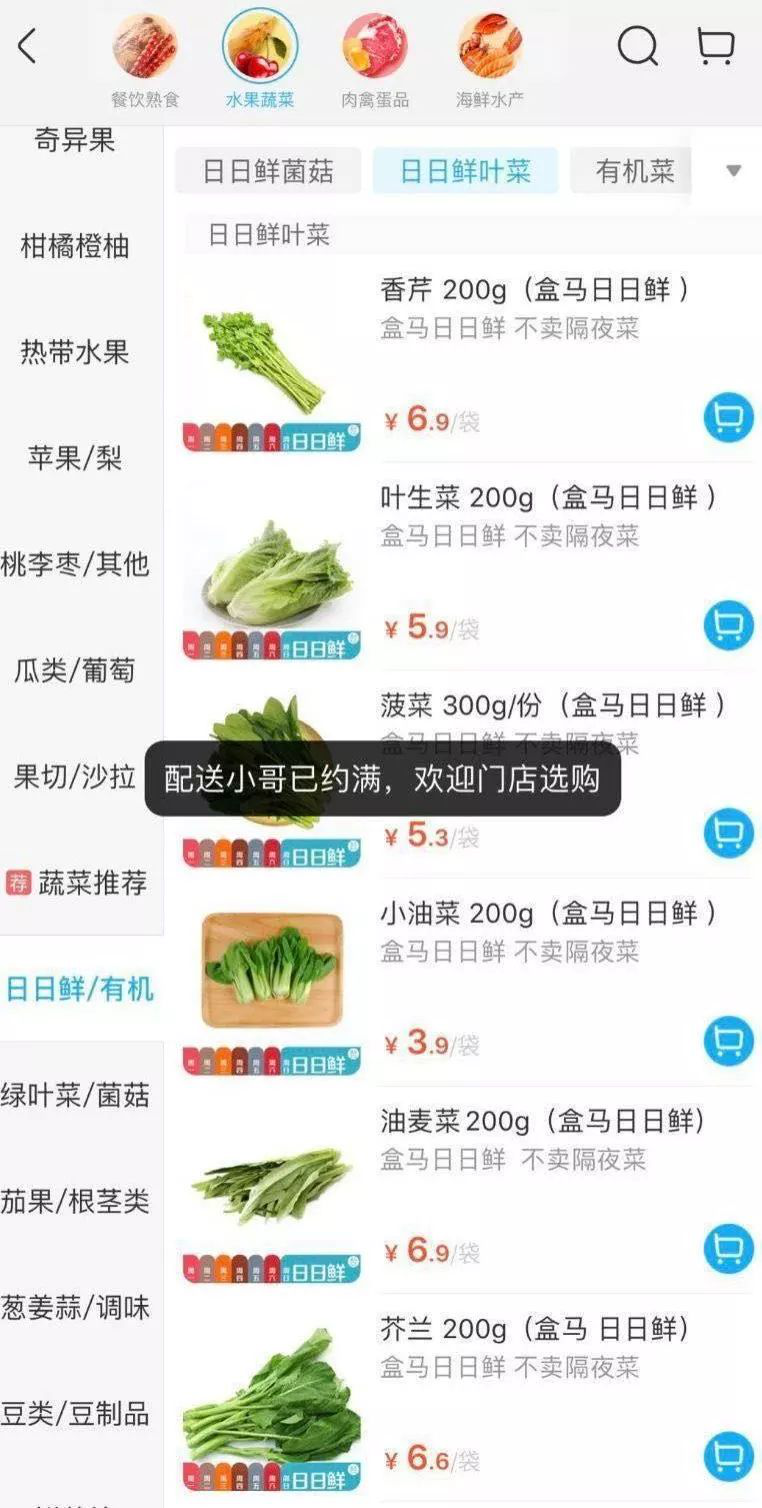
Task: Open the 柑橘橙柚 side category
Action: (76, 246)
